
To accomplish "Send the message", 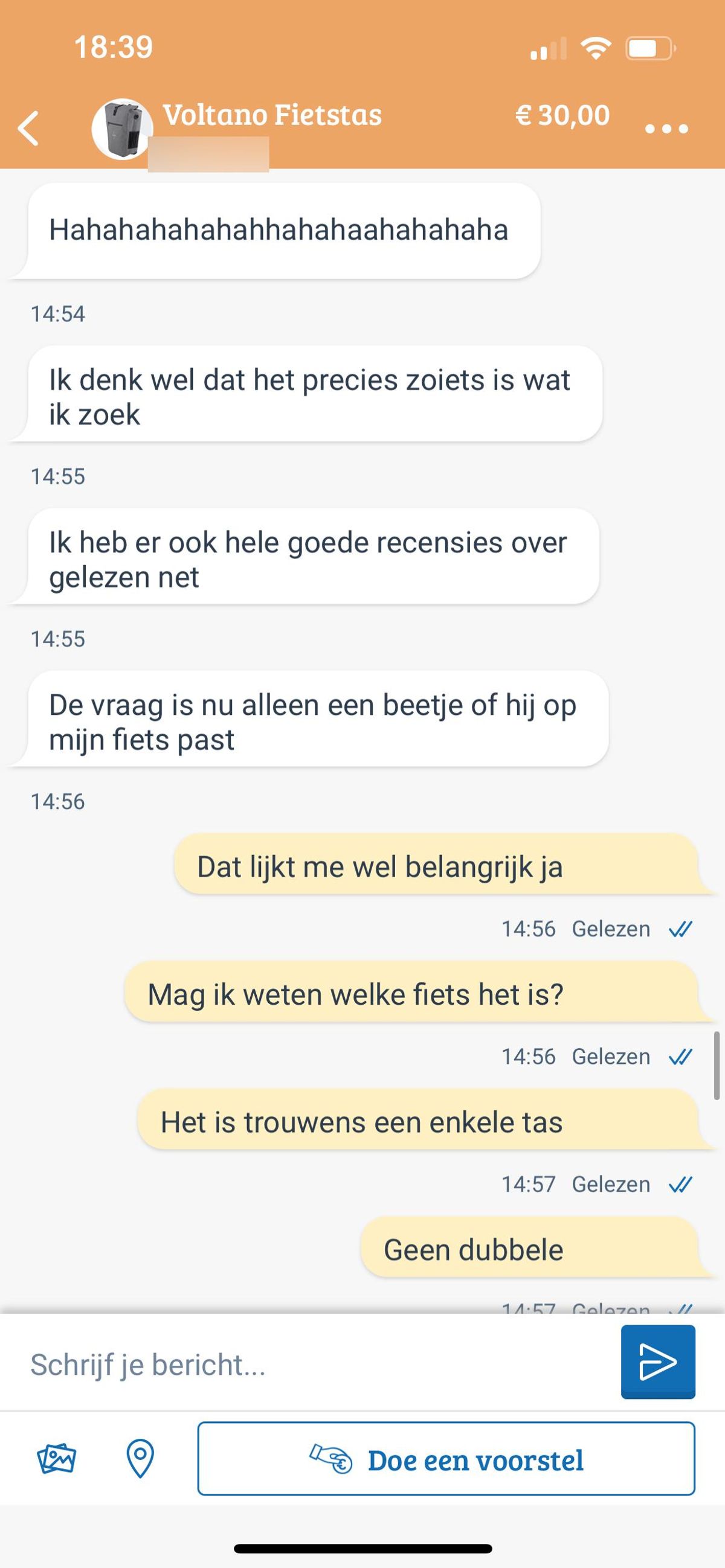I will click(x=657, y=1362).
